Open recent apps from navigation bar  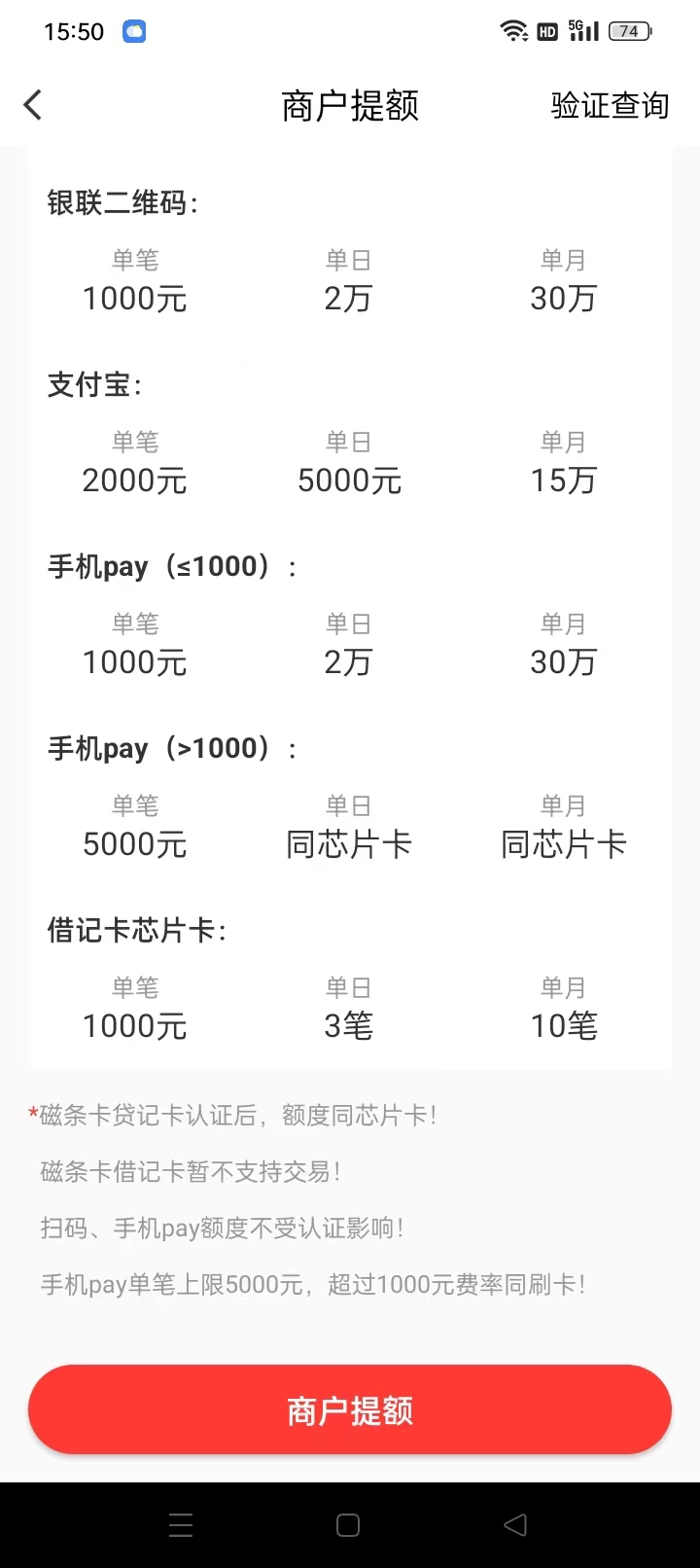tap(181, 1525)
